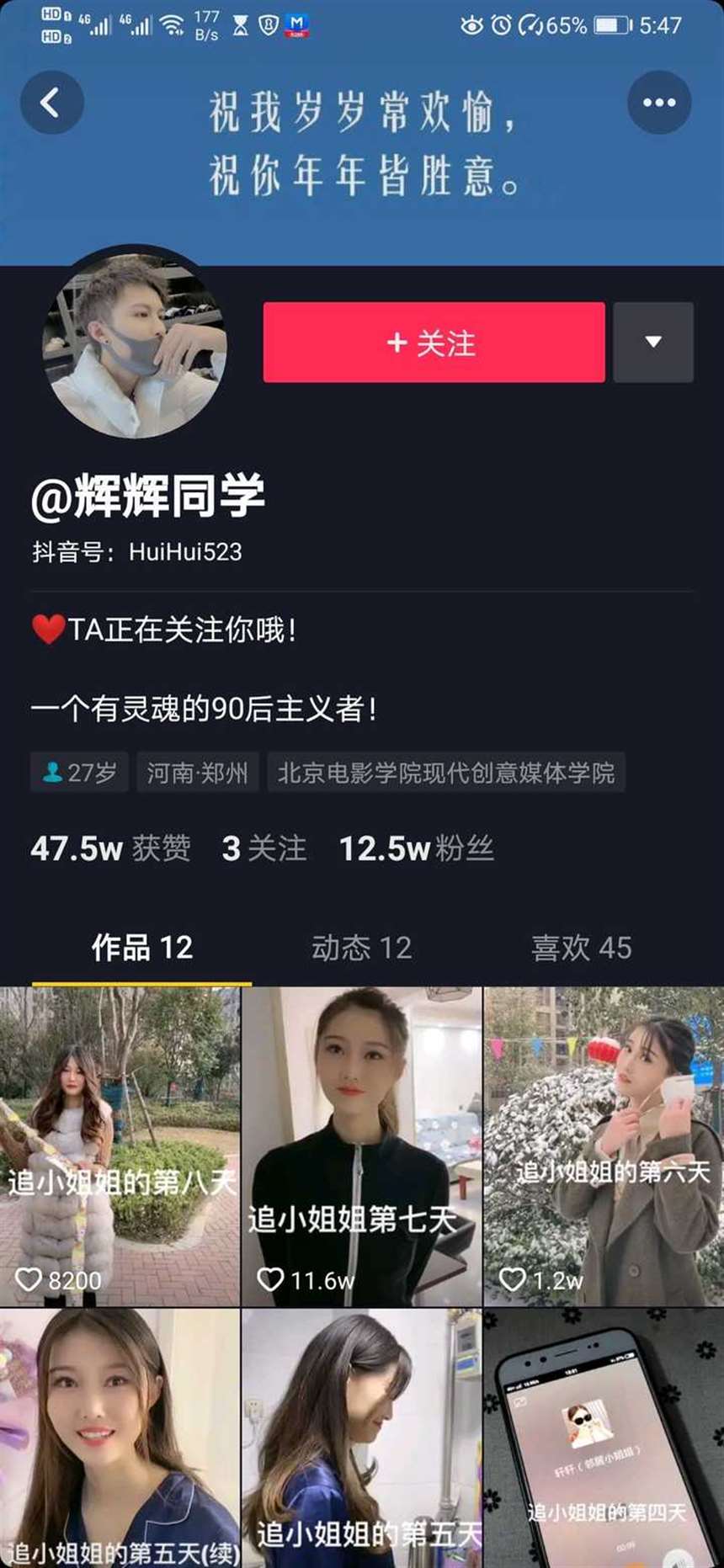Screen dimensions: 724x1568
Task: Open the 喜欢 45 tab
Action: 579,948
